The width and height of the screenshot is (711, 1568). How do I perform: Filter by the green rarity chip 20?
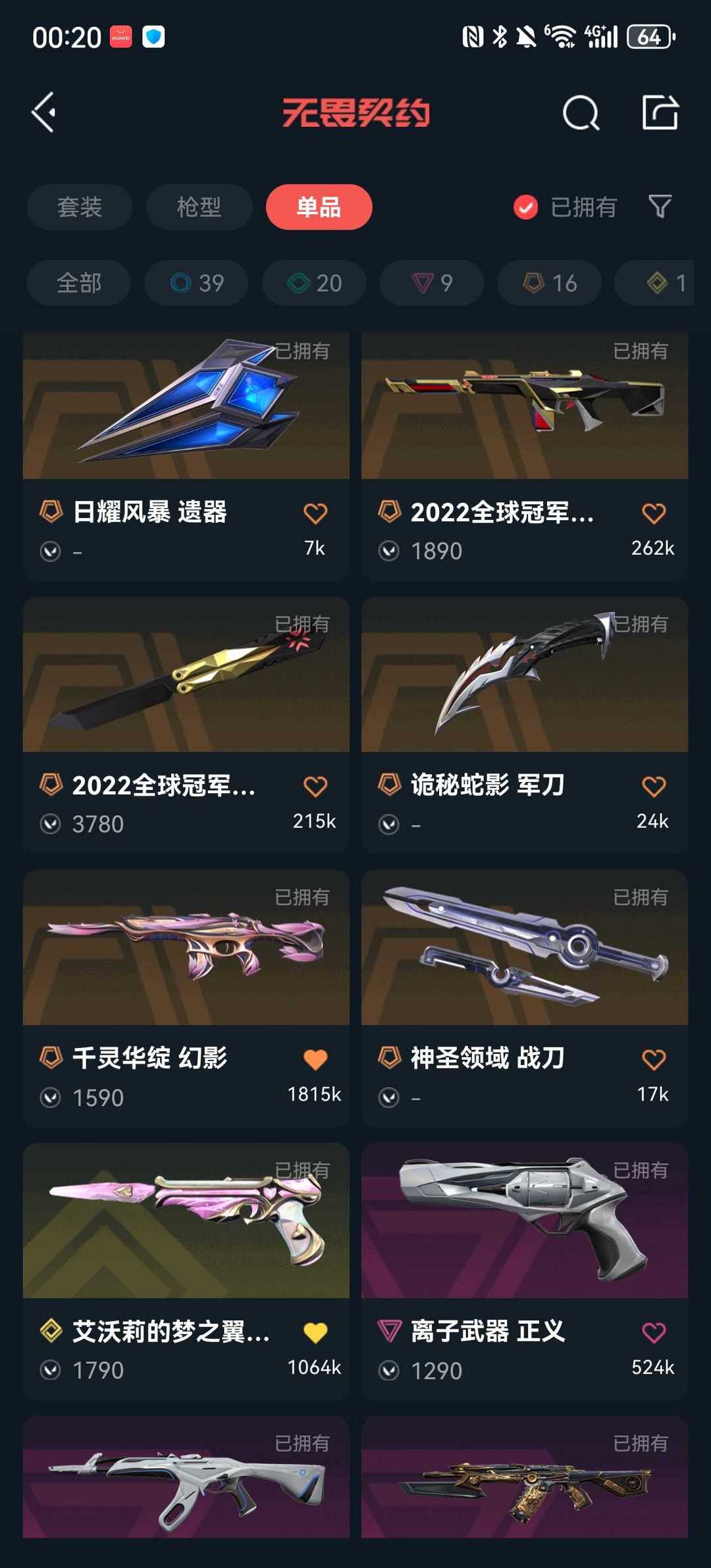[314, 283]
